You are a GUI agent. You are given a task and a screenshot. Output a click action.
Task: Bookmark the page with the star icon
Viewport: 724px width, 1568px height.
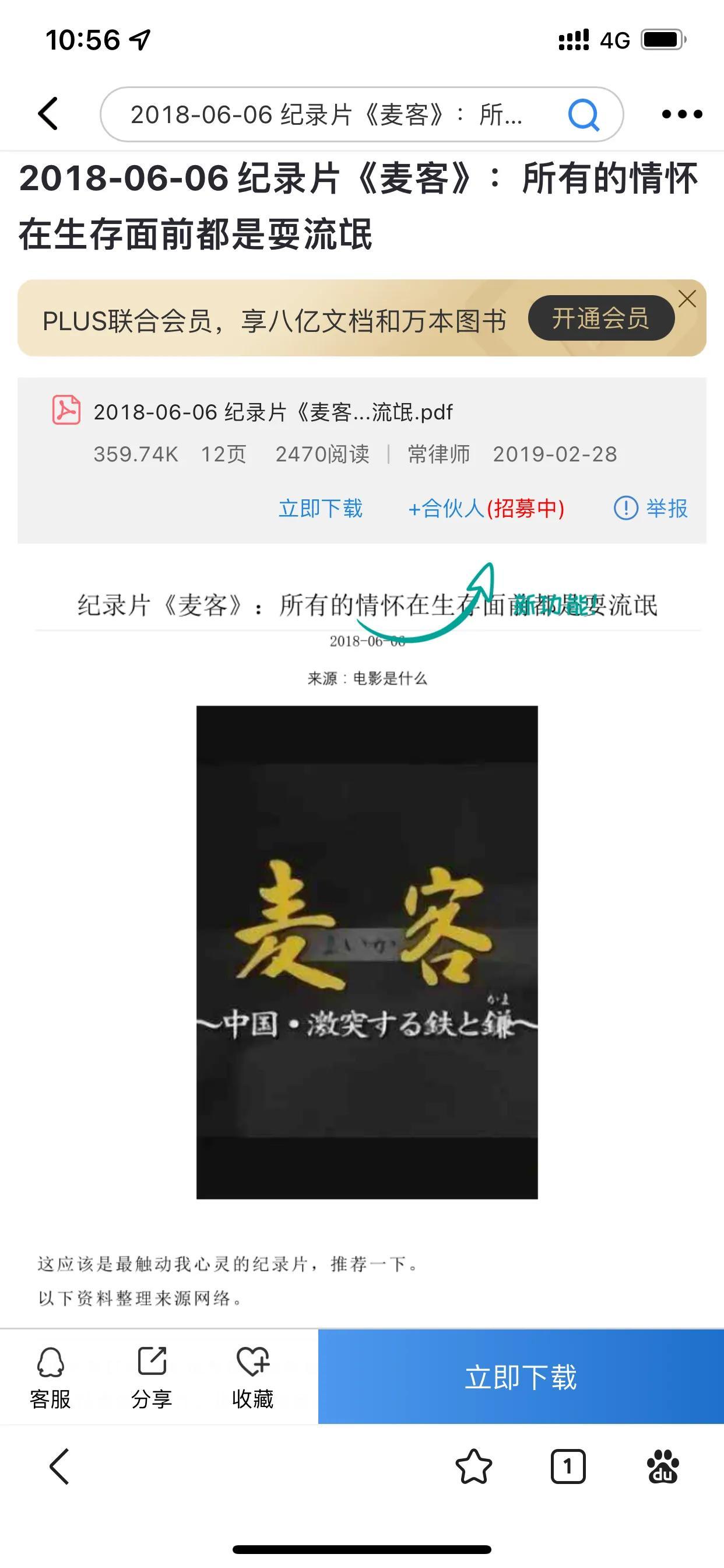pyautogui.click(x=473, y=1466)
